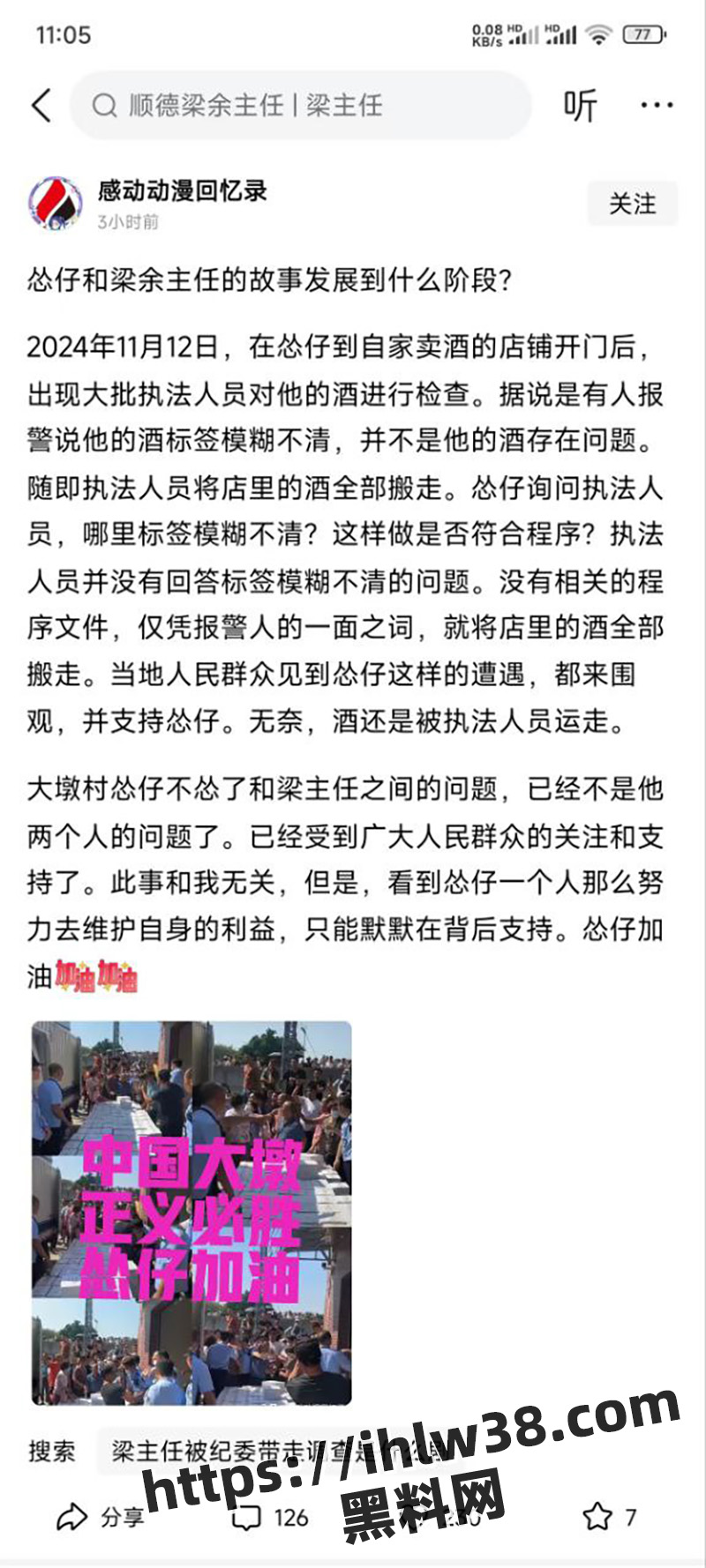This screenshot has width=706, height=1568.
Task: Open the post's collage image
Action: (x=192, y=1213)
